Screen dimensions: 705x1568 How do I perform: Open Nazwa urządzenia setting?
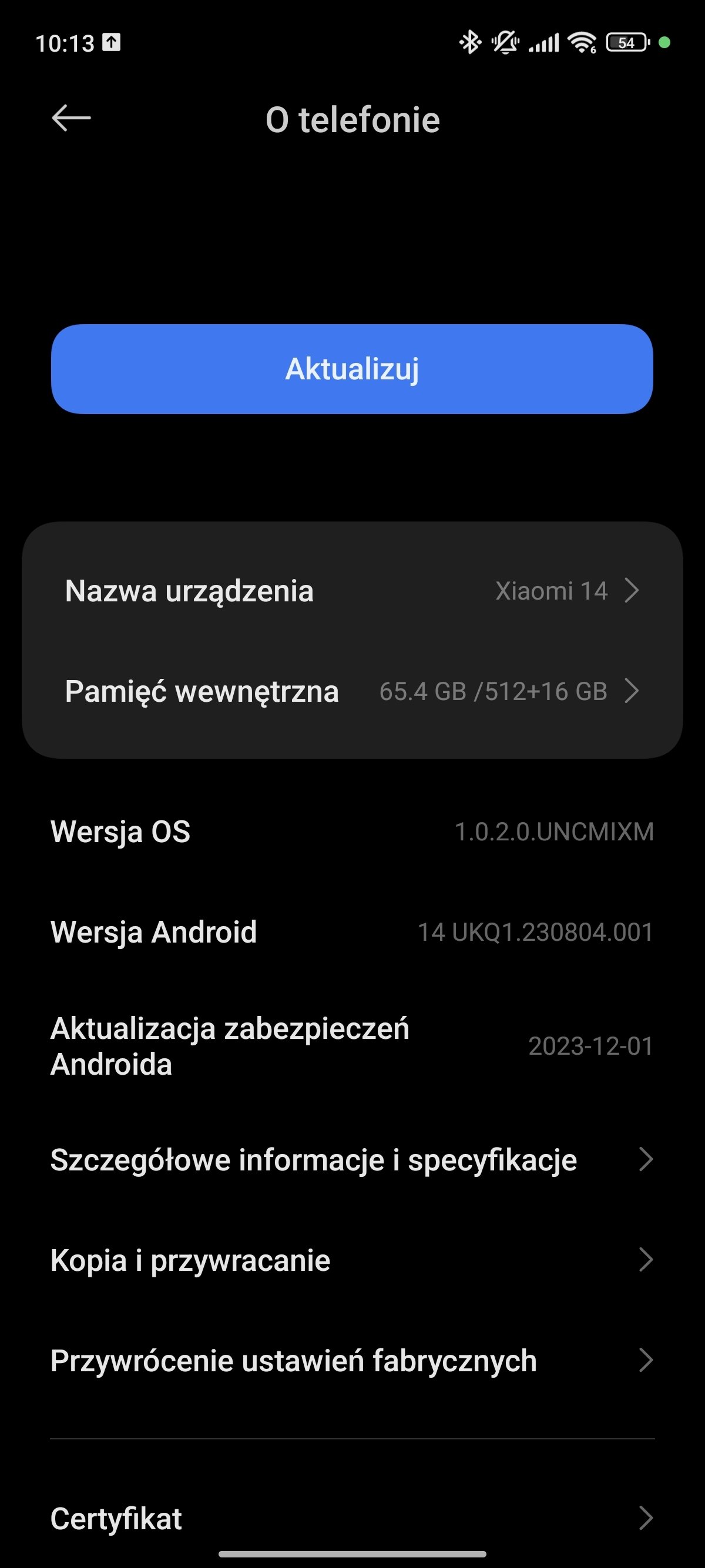coord(352,590)
